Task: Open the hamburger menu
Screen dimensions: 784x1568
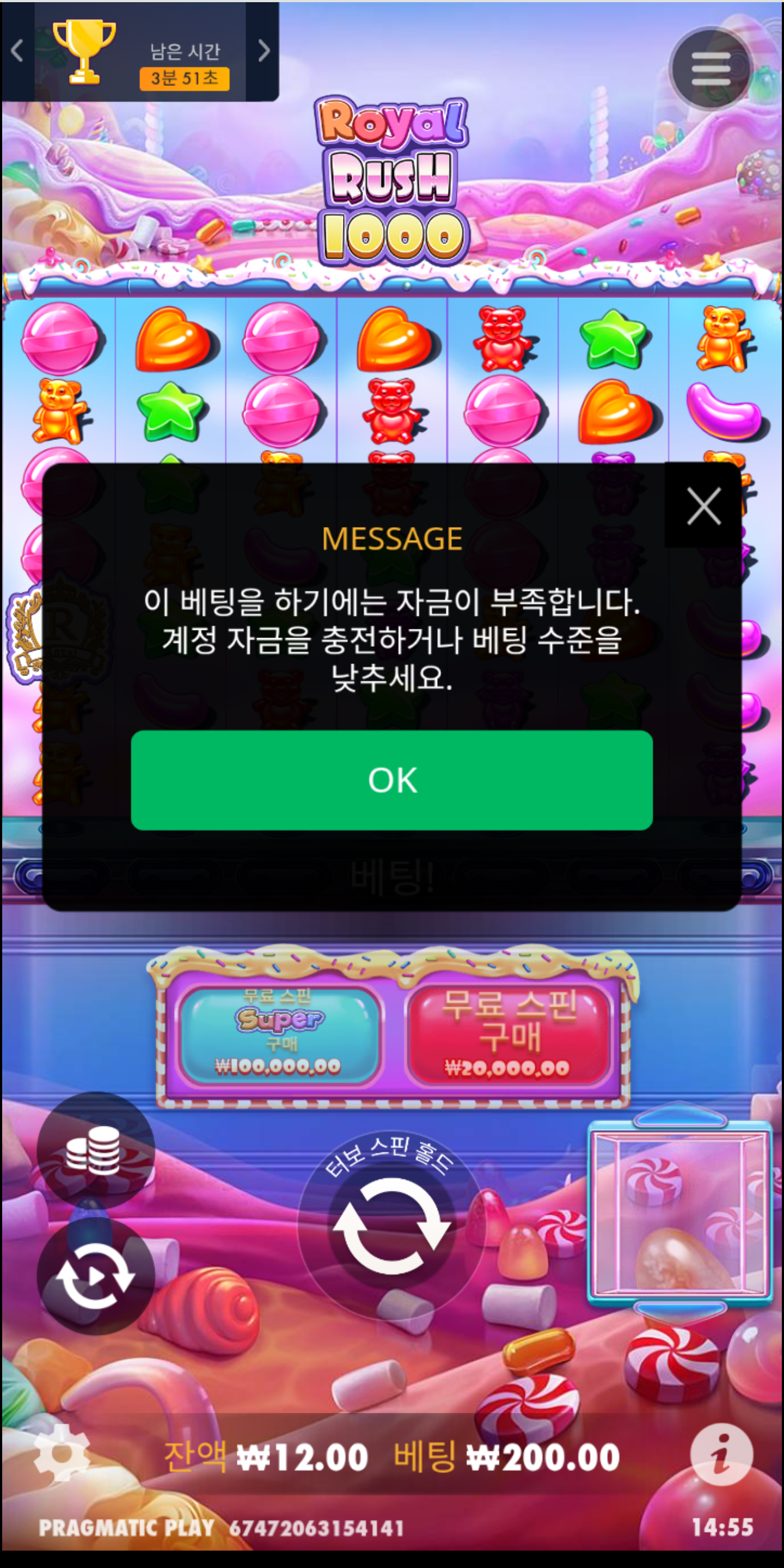Action: tap(710, 68)
